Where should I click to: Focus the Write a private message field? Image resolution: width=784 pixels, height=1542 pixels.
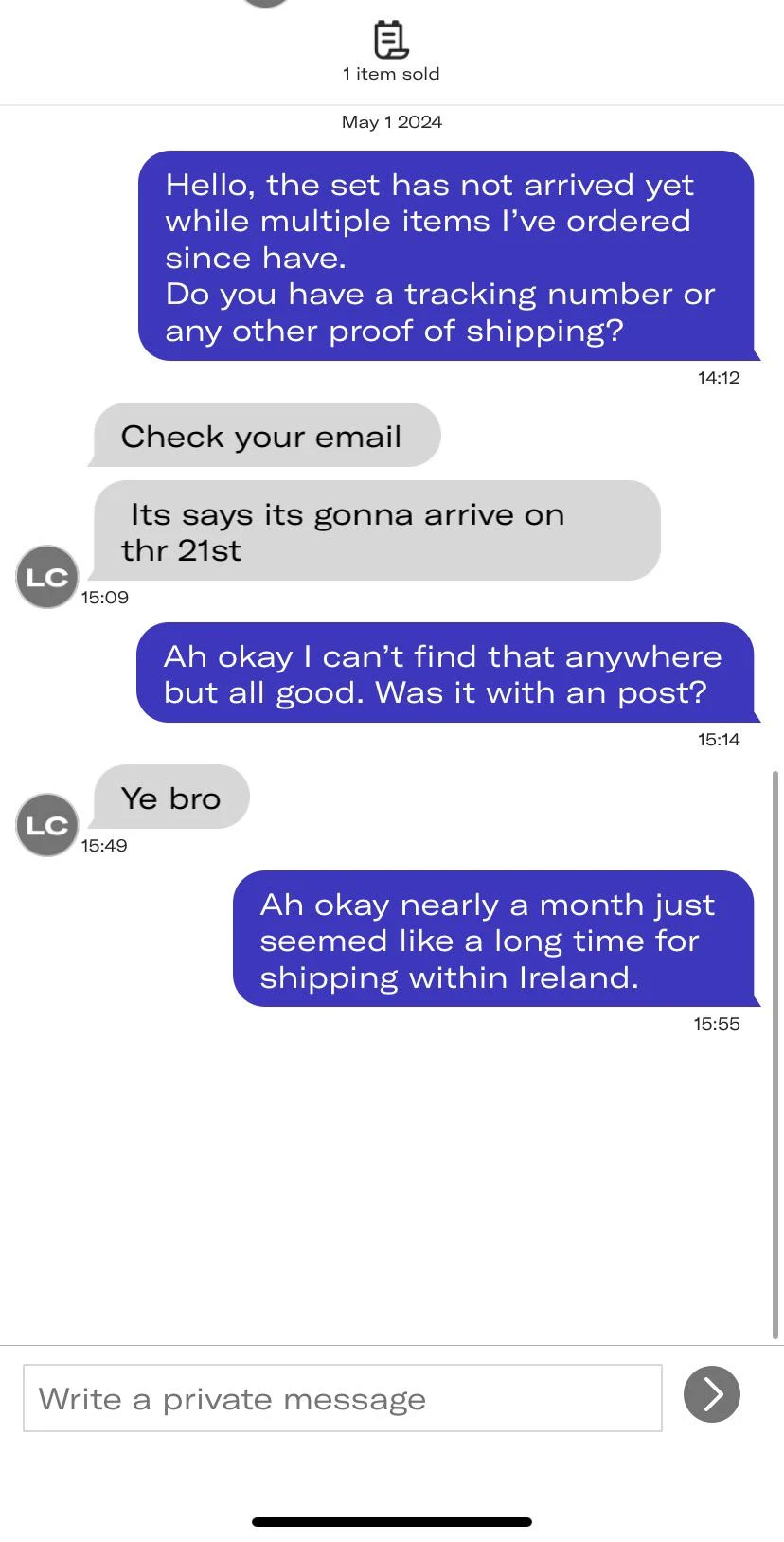point(342,1398)
